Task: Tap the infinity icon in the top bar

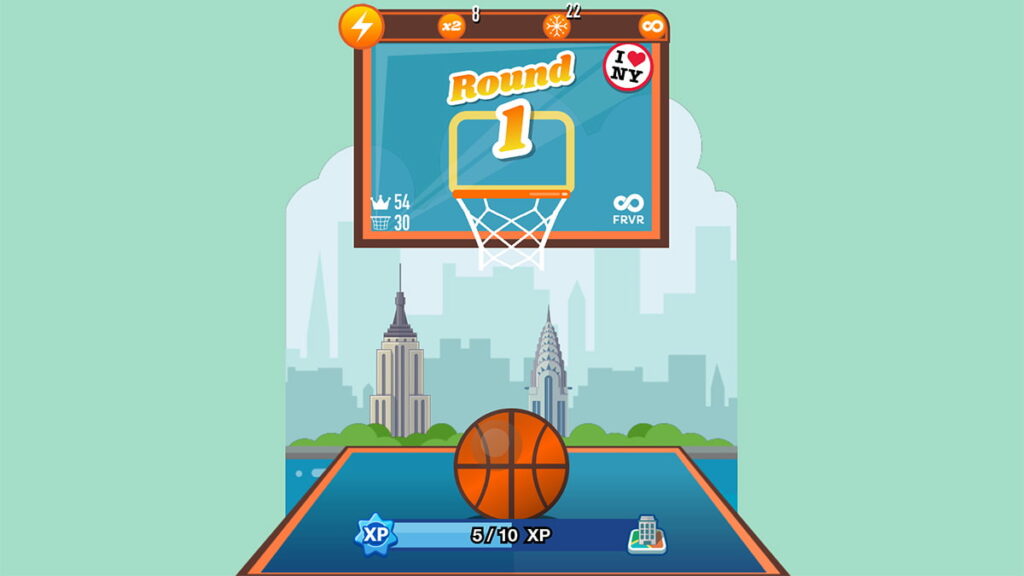Action: [652, 27]
